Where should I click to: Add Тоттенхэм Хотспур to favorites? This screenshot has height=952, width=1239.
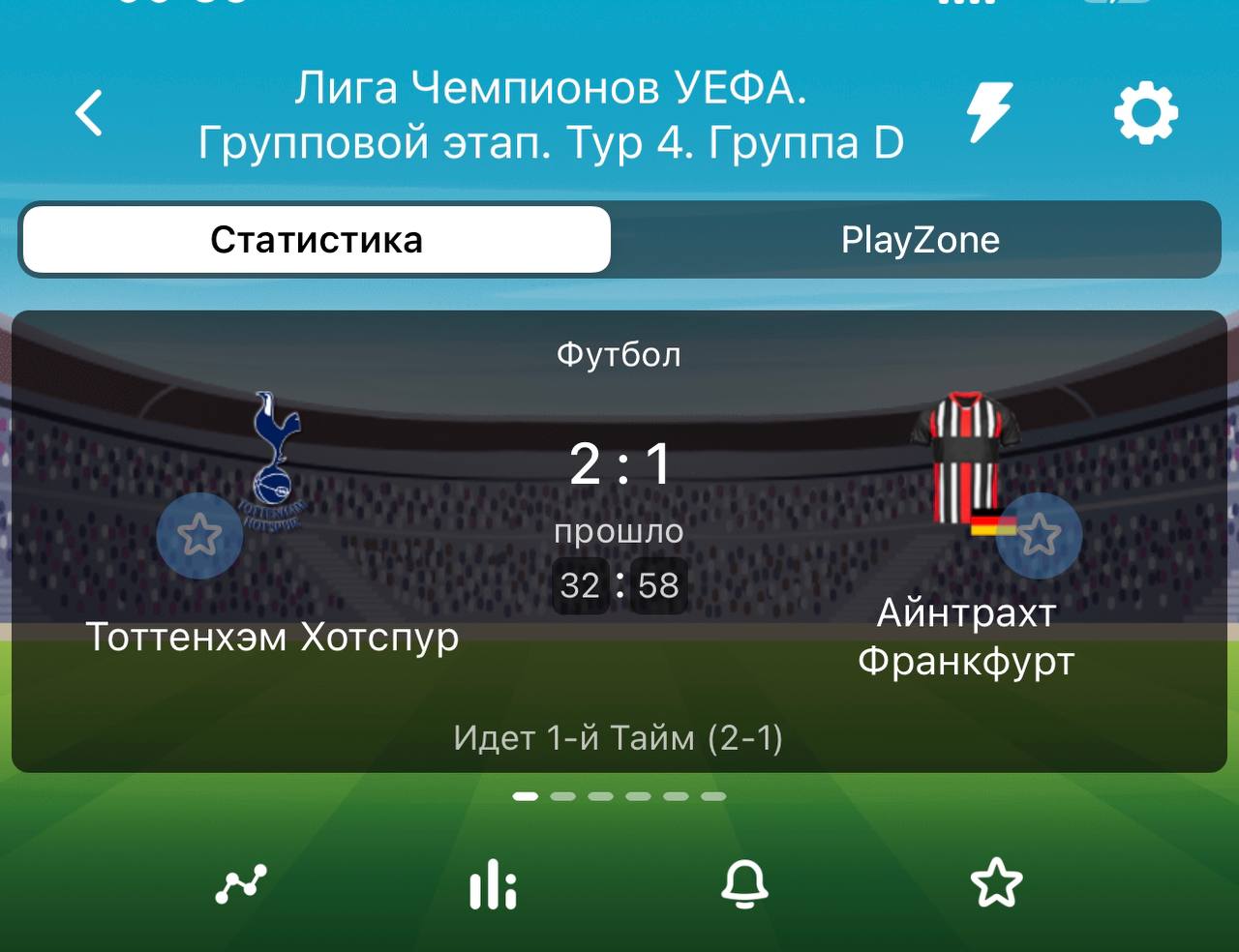[x=199, y=535]
